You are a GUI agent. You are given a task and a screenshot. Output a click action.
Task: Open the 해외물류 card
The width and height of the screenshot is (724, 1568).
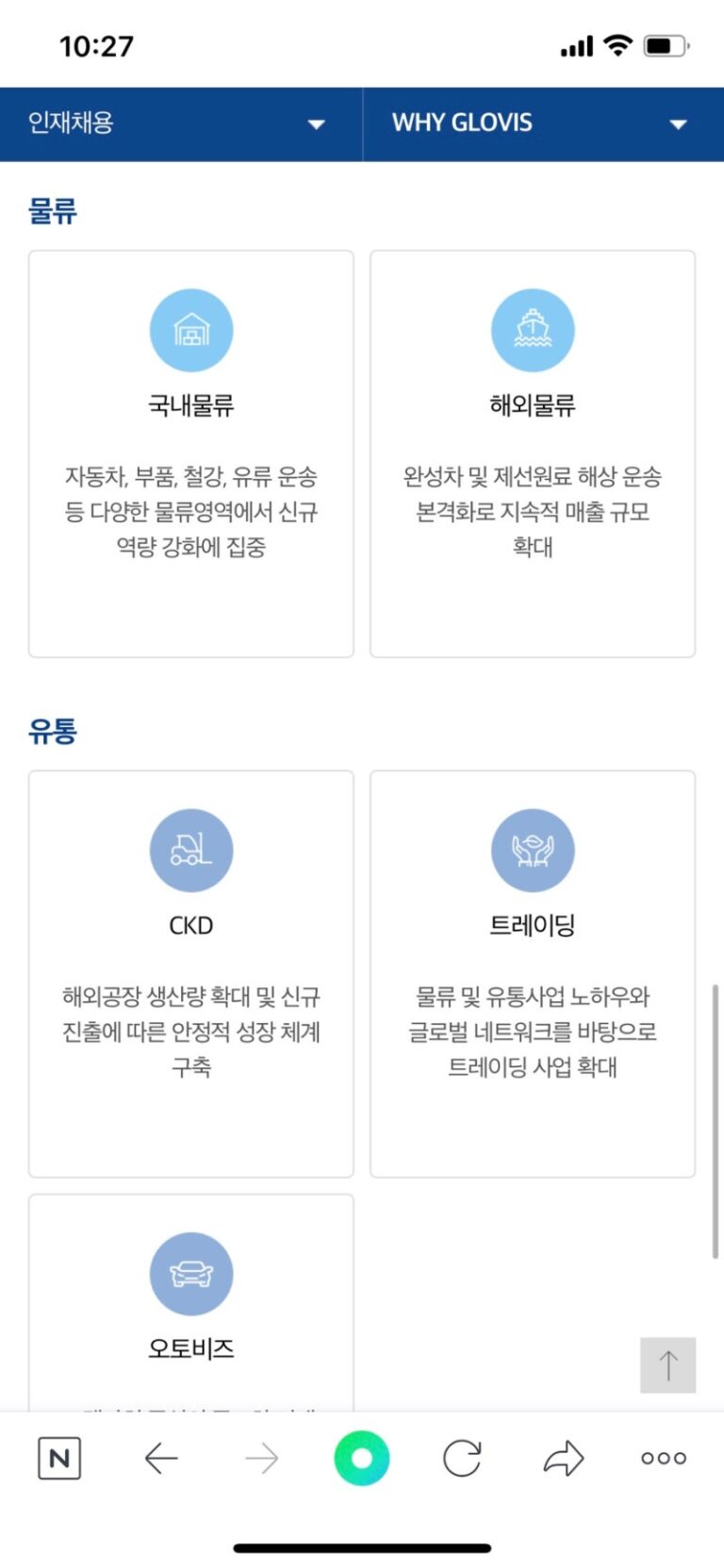coord(533,454)
